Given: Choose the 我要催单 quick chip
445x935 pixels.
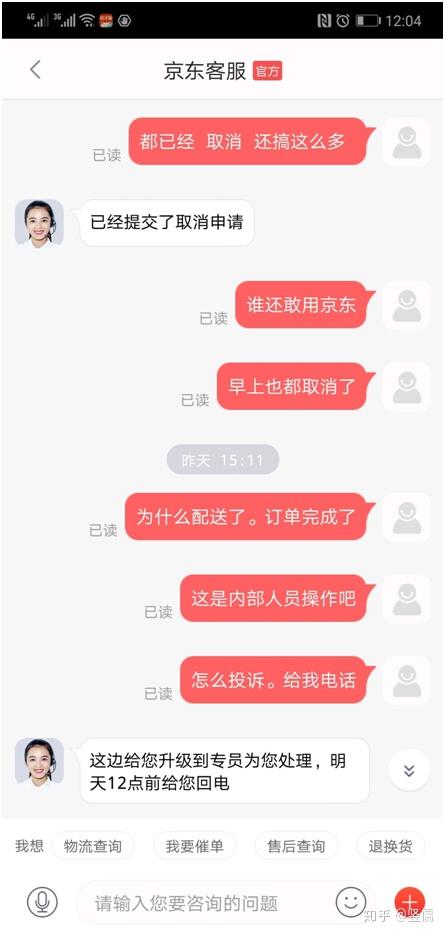Looking at the screenshot, I should point(194,846).
